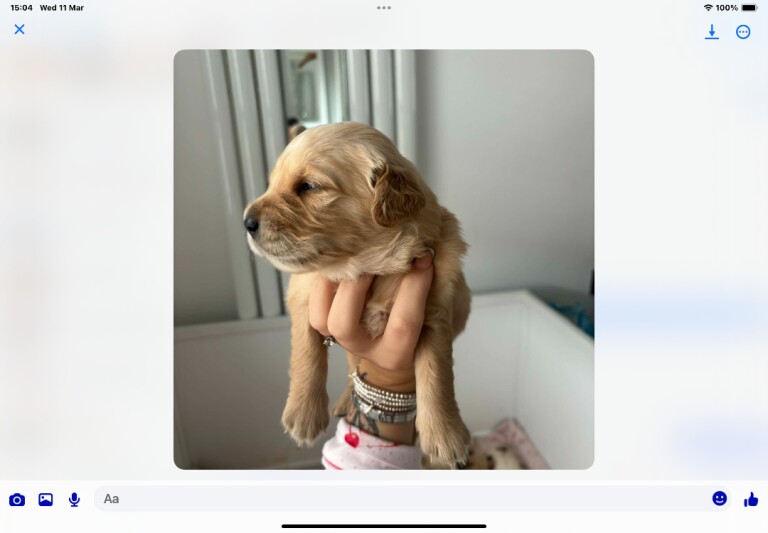The width and height of the screenshot is (768, 533).
Task: Open the photo gallery picker
Action: pos(46,499)
